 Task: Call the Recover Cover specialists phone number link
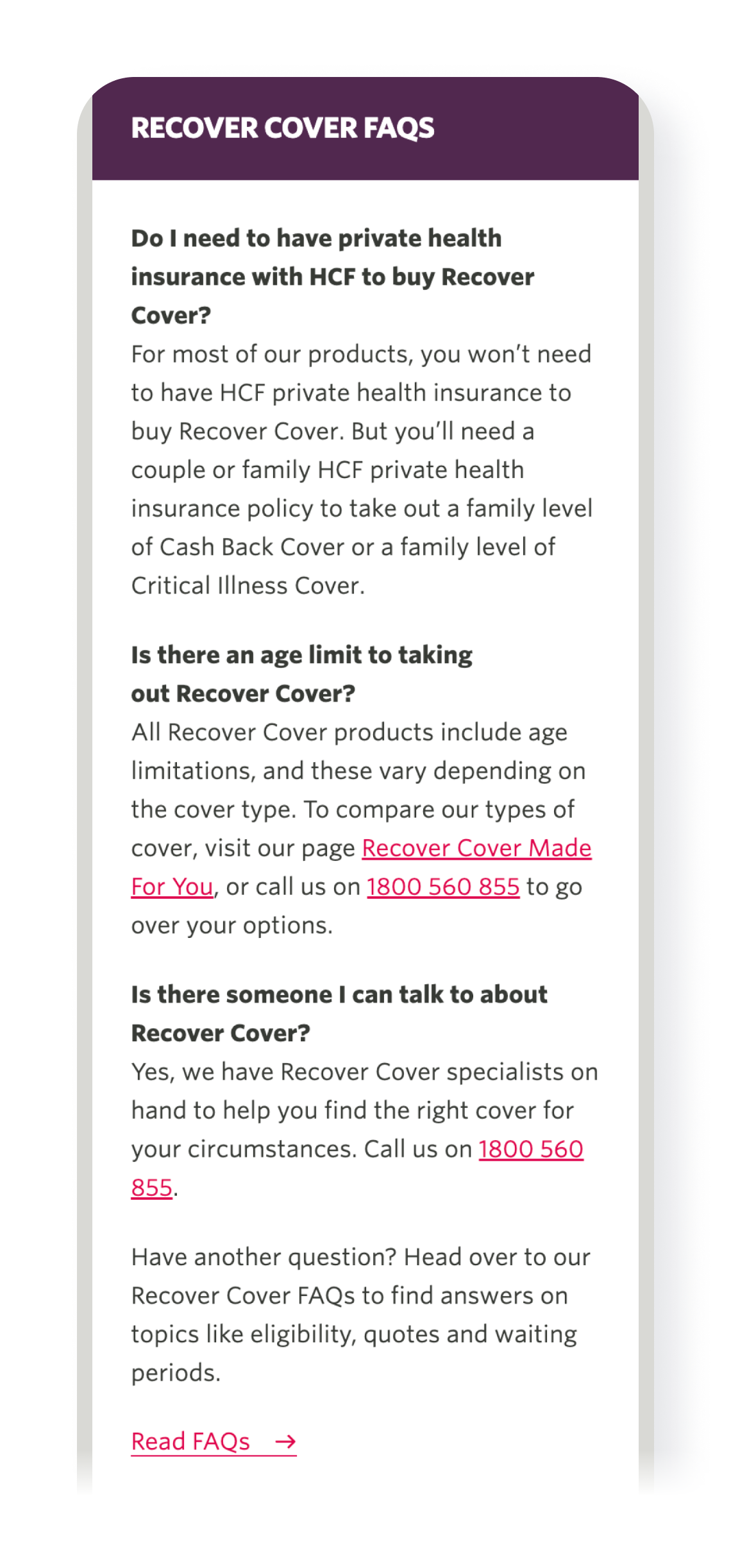530,1149
